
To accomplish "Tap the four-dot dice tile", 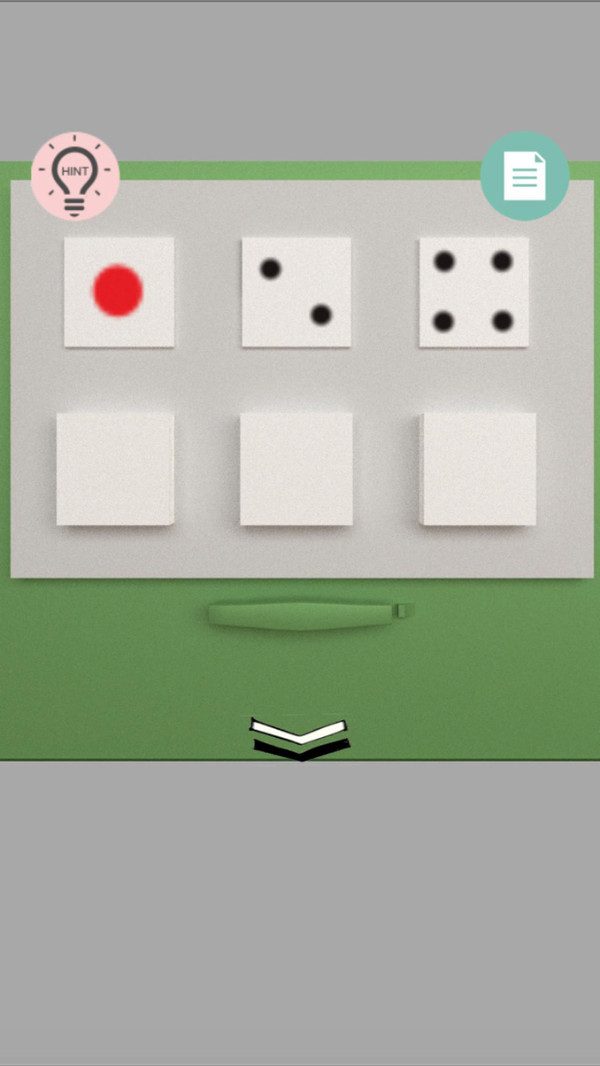I will [473, 292].
